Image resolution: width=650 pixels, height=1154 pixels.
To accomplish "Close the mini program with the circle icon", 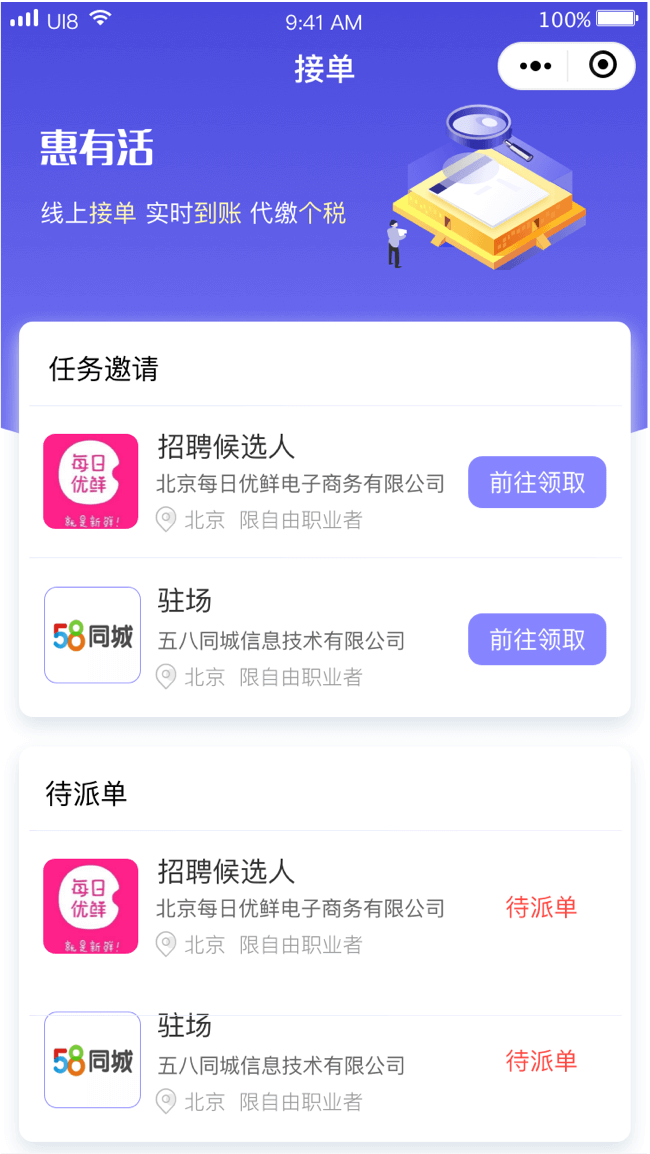I will [603, 66].
